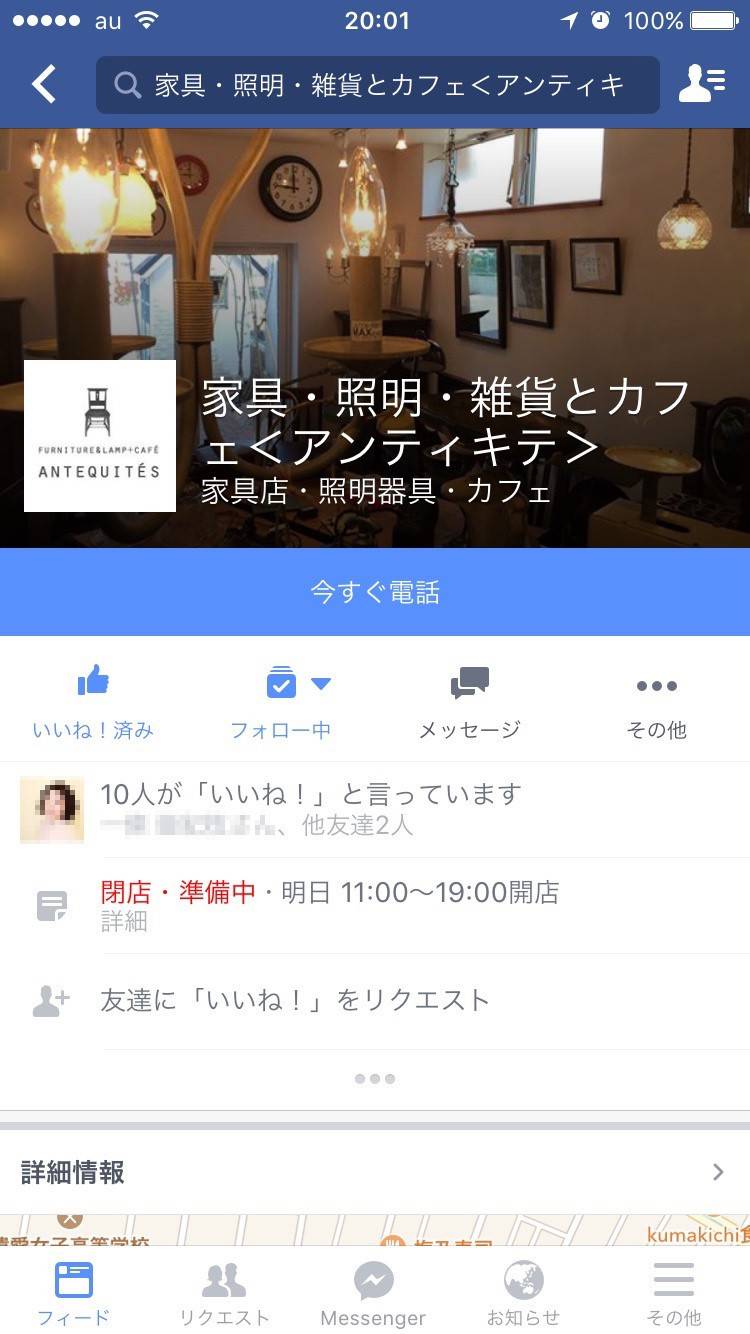The image size is (750, 1334).
Task: Tap the 今すぐ電話 call button
Action: point(375,592)
